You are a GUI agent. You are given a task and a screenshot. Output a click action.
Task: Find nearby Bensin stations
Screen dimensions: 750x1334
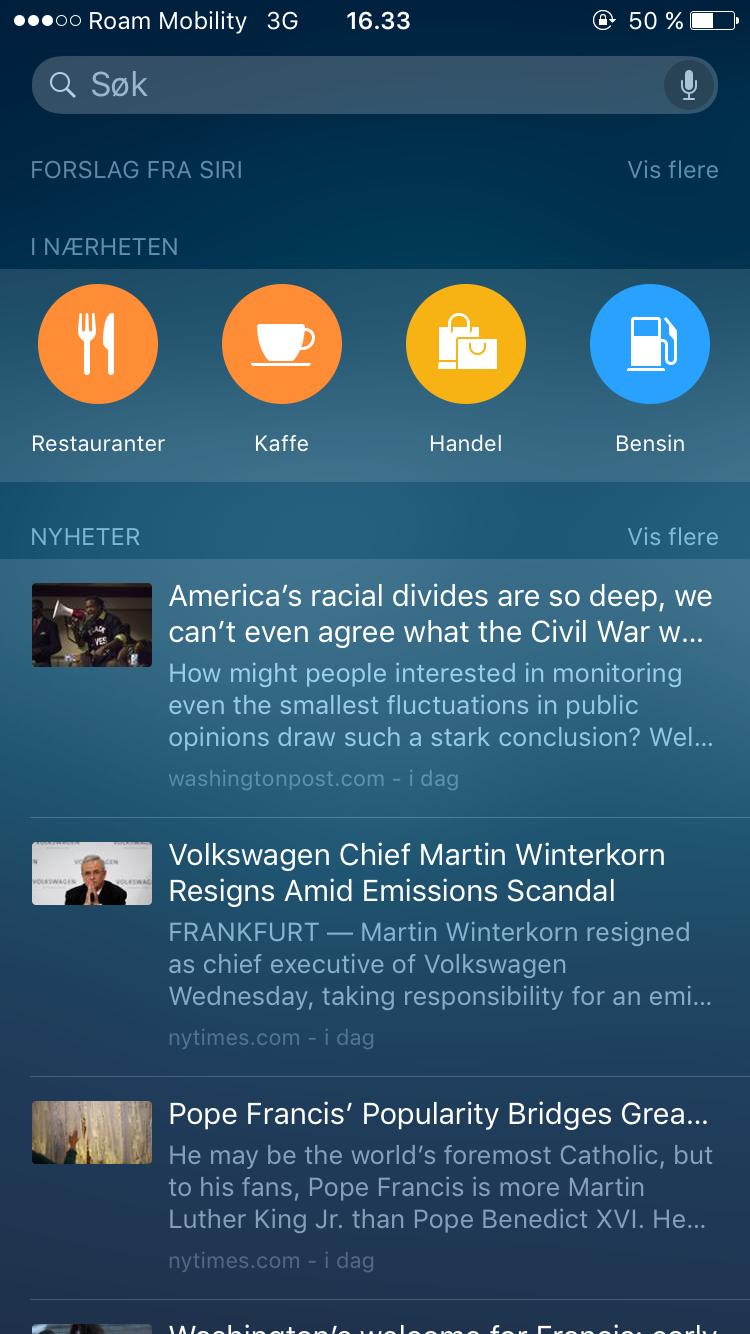click(x=650, y=344)
